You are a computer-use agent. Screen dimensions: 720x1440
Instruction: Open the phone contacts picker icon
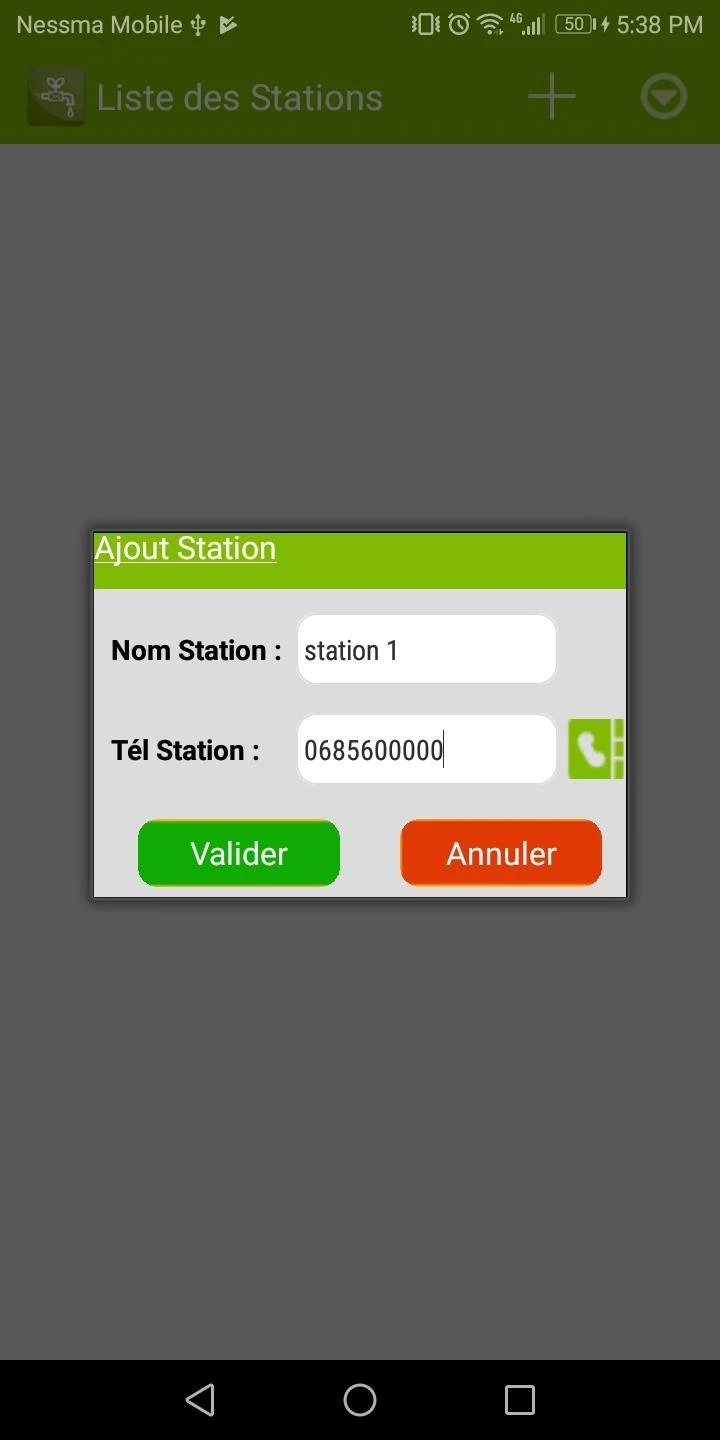pyautogui.click(x=595, y=749)
